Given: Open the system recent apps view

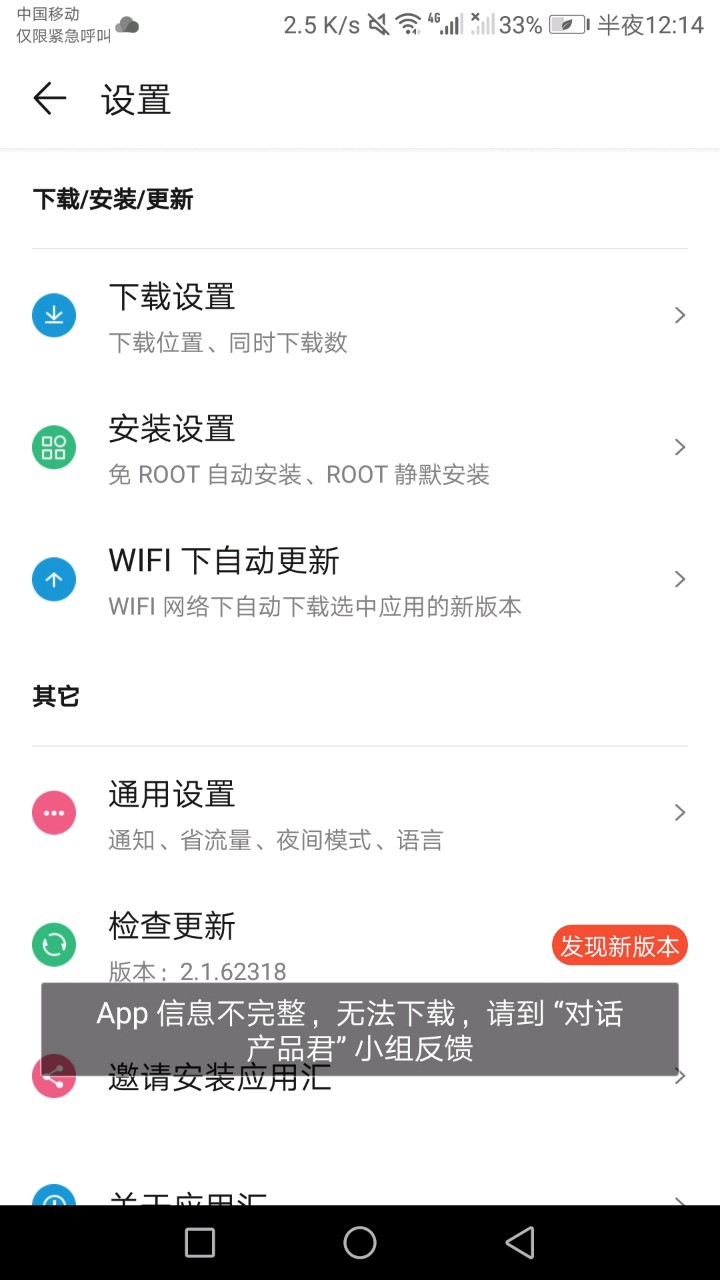Looking at the screenshot, I should click(200, 1242).
